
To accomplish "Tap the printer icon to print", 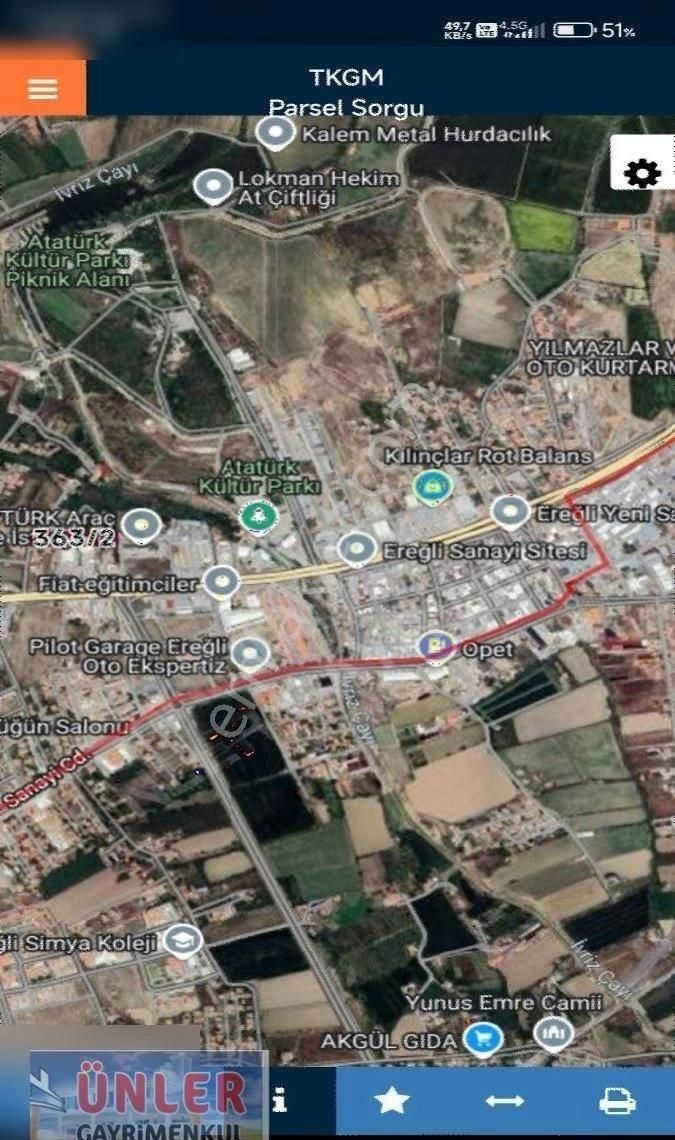I will coord(617,1101).
